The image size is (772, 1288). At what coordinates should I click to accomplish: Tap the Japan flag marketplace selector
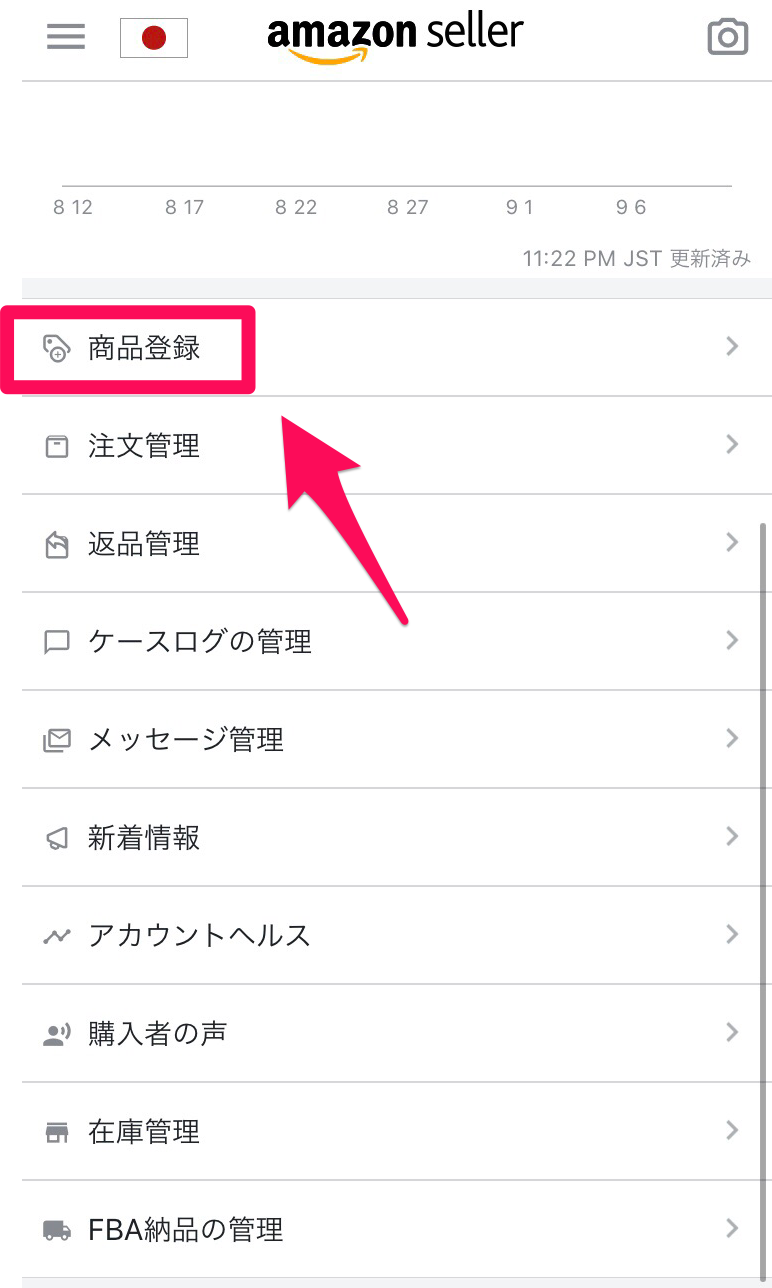[x=154, y=38]
